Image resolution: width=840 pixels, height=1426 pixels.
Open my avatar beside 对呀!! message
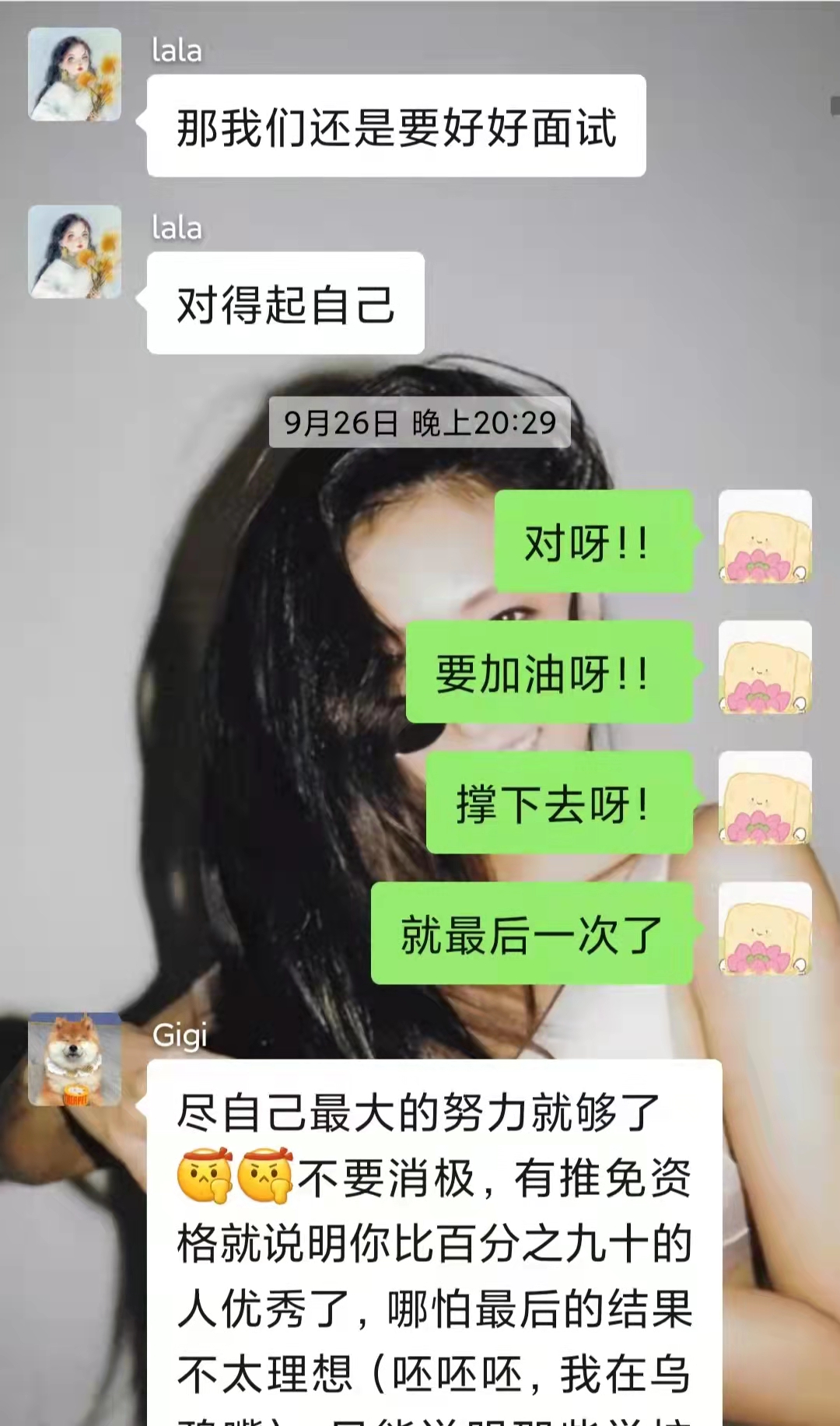tap(765, 536)
